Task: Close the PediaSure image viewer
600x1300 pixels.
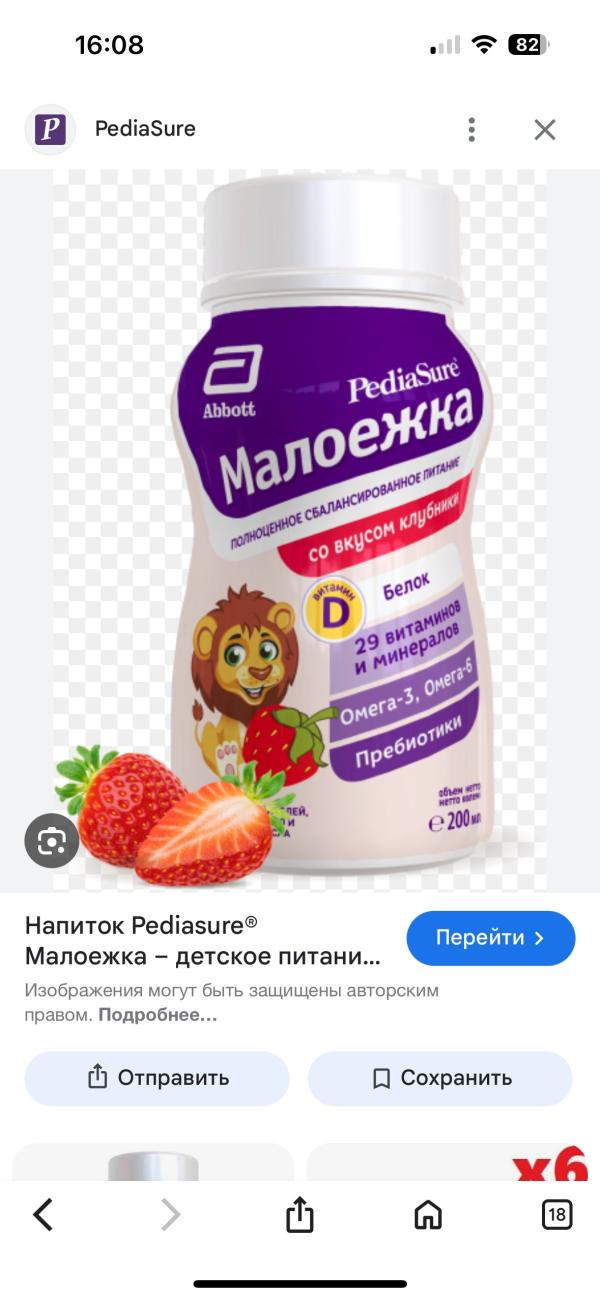Action: click(x=544, y=129)
